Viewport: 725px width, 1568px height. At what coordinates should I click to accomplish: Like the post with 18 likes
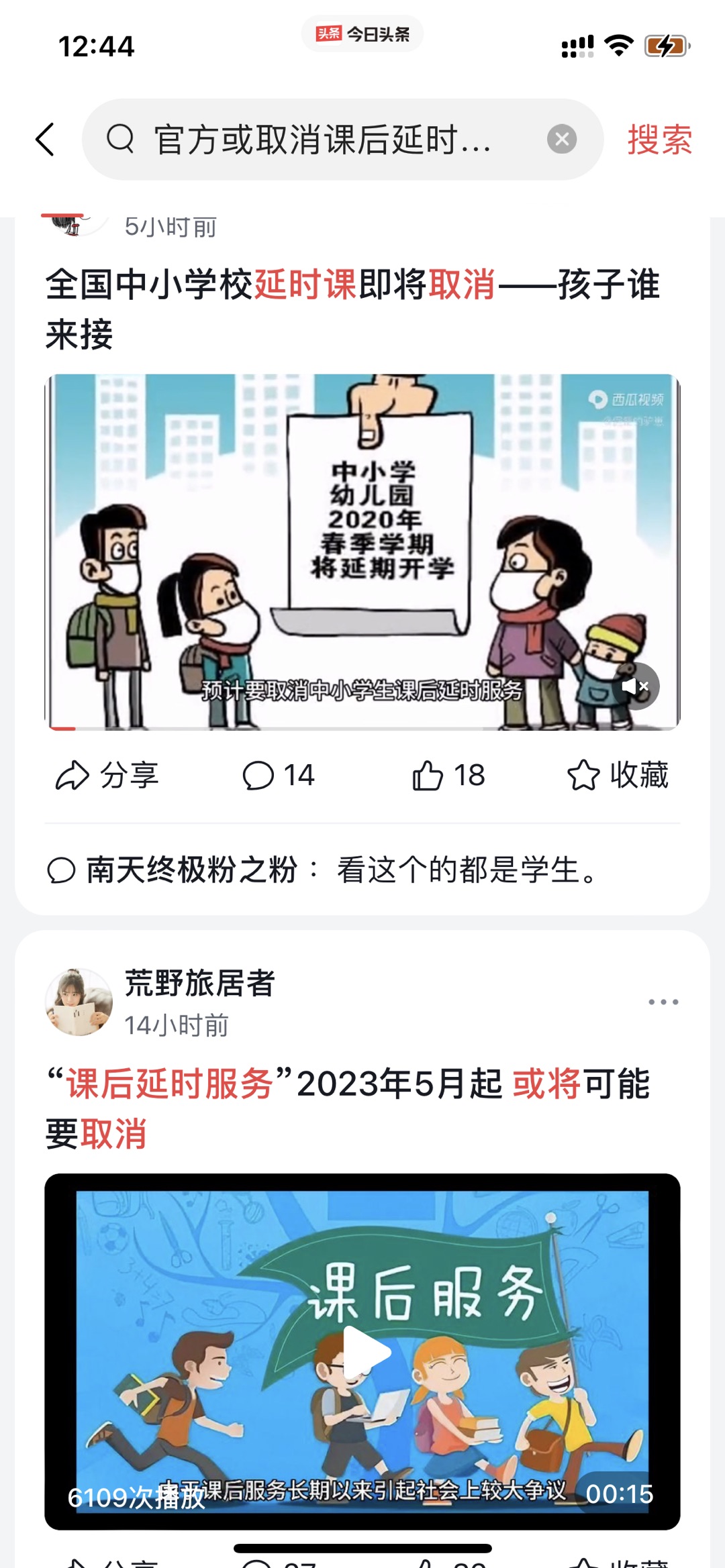[448, 776]
